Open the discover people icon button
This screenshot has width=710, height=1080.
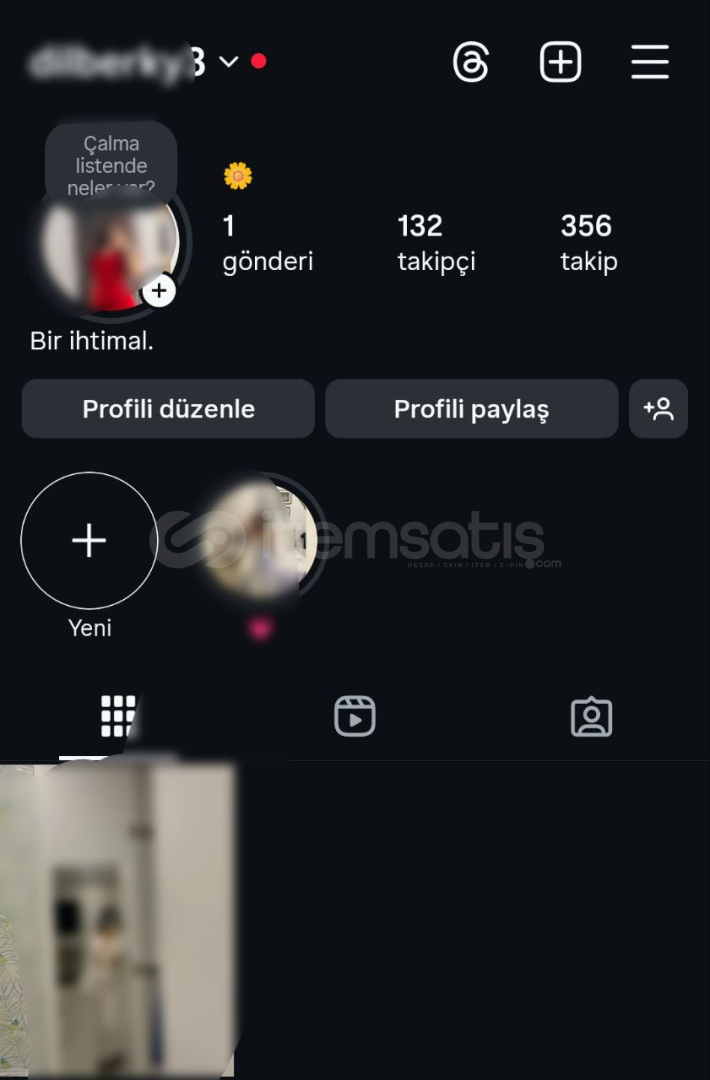click(658, 409)
